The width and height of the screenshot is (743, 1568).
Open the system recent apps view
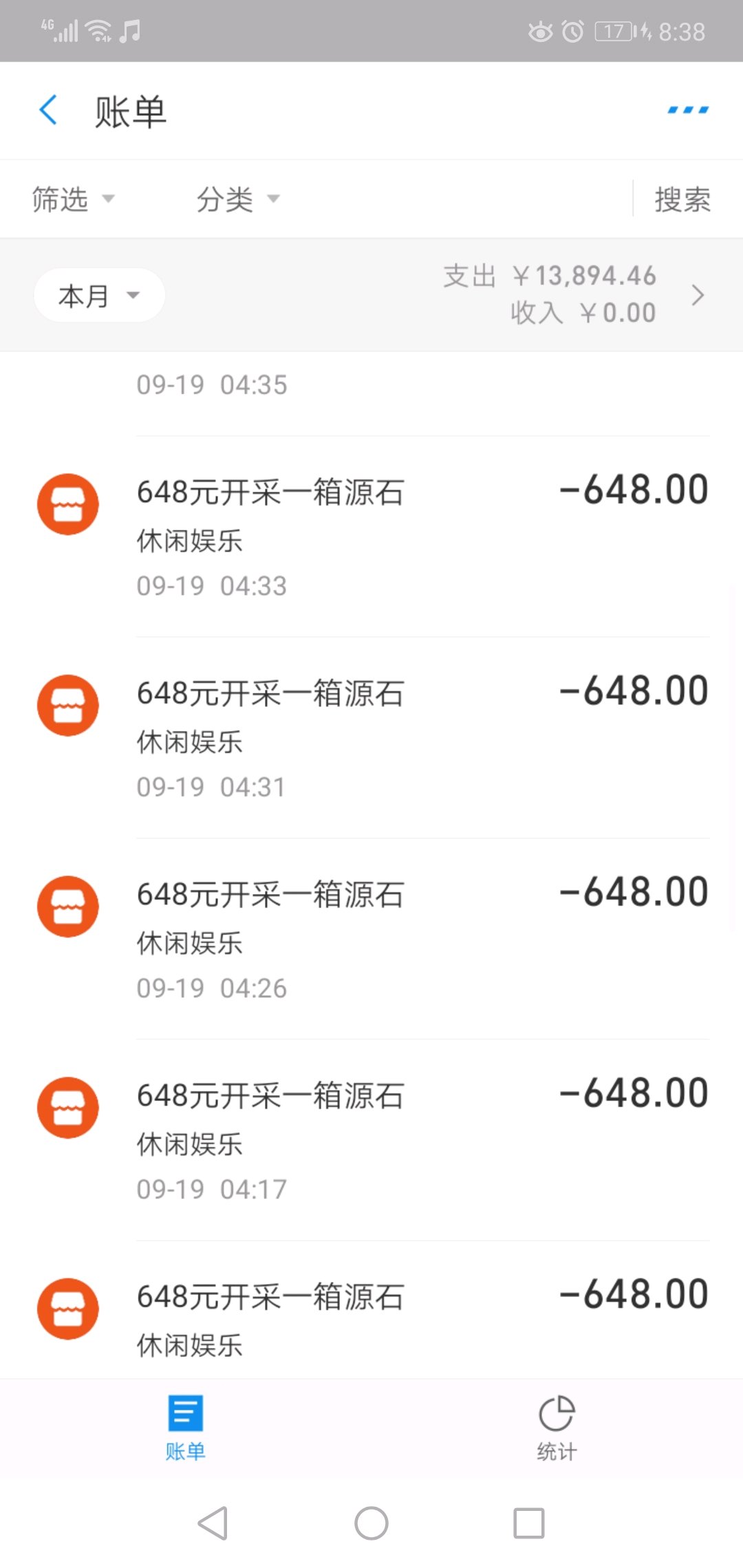(x=529, y=1523)
